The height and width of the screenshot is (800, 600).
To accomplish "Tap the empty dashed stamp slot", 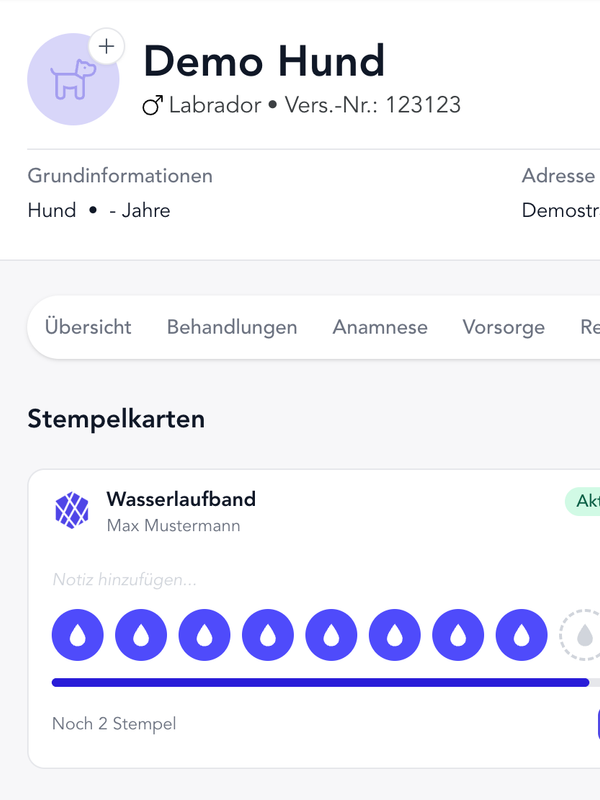I will click(x=584, y=635).
